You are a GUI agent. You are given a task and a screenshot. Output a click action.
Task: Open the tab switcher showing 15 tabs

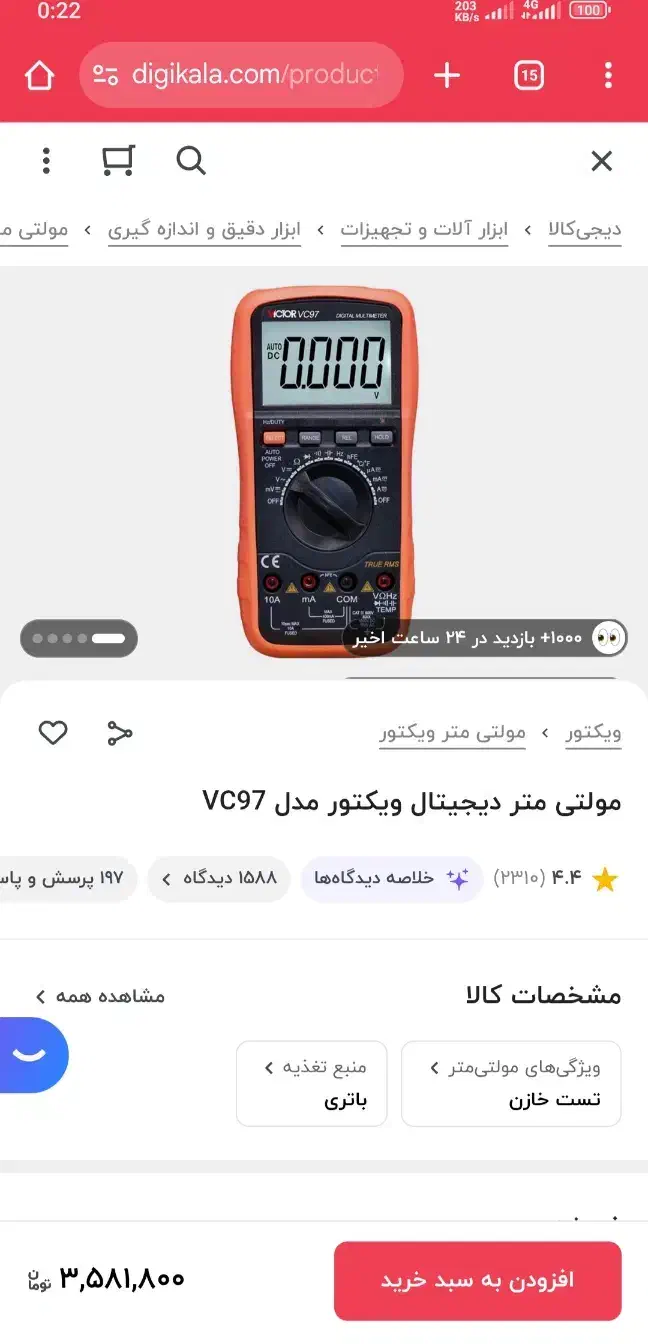coord(529,75)
